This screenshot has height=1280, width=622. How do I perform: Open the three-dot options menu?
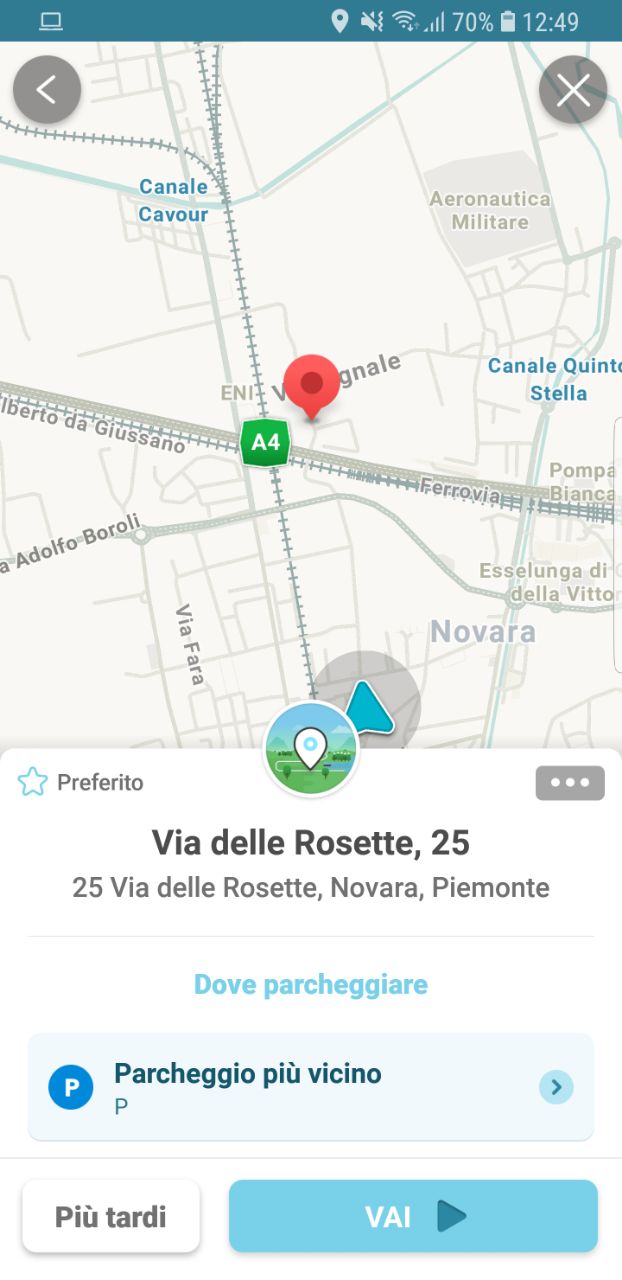tap(570, 783)
